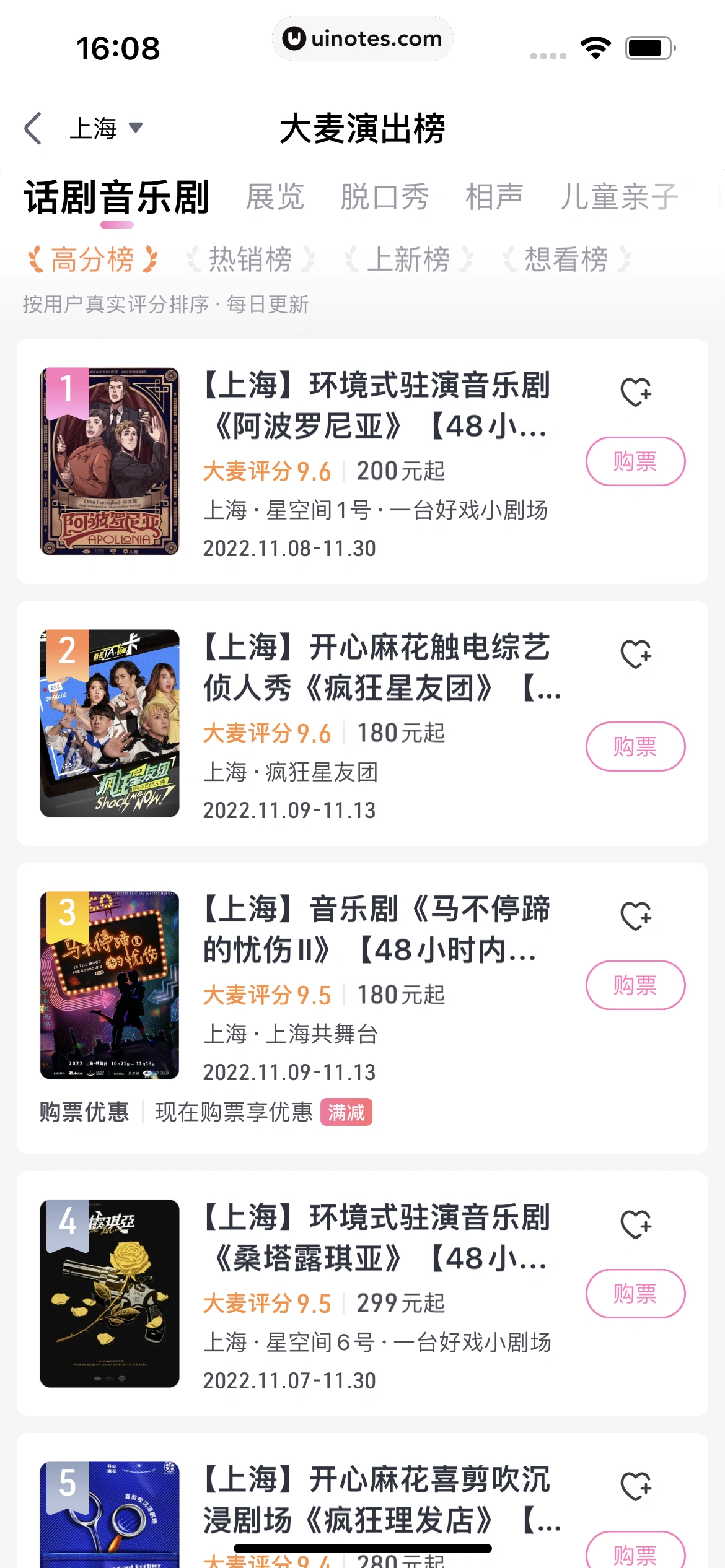Favorite the 《桑塔露琪亚》 musical
Image resolution: width=725 pixels, height=1568 pixels.
[x=636, y=1224]
